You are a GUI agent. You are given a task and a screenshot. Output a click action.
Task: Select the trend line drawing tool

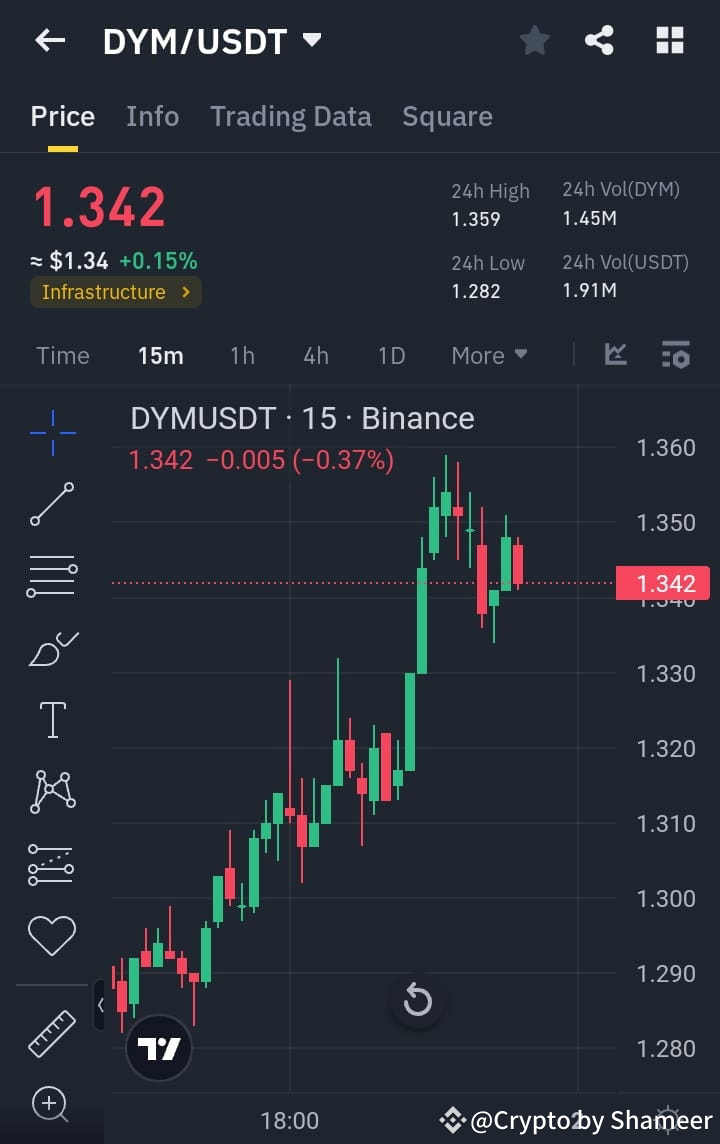[x=51, y=504]
